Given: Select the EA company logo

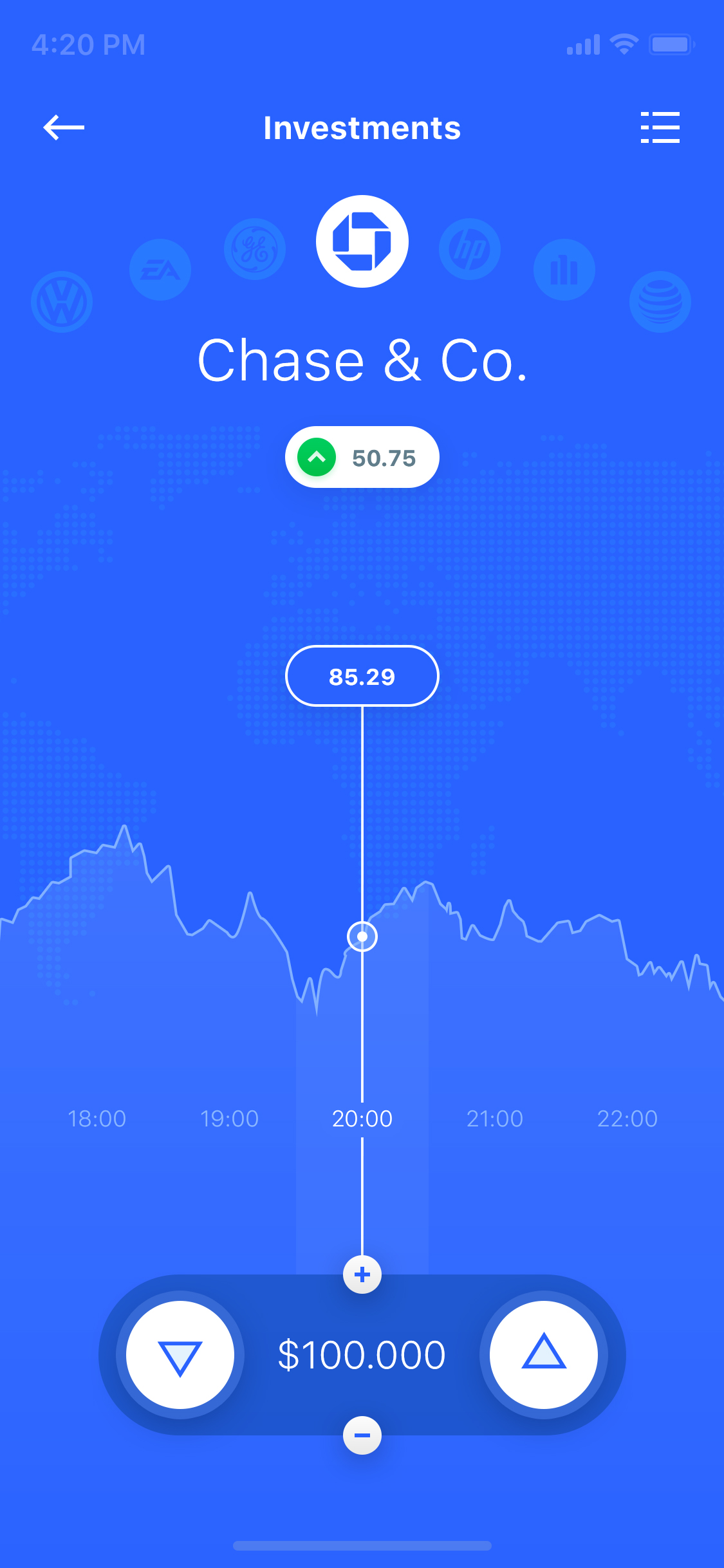Looking at the screenshot, I should tap(160, 270).
